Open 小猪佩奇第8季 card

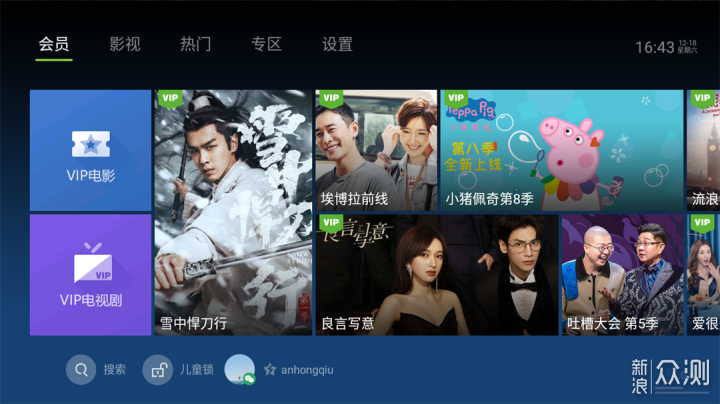[x=561, y=150]
